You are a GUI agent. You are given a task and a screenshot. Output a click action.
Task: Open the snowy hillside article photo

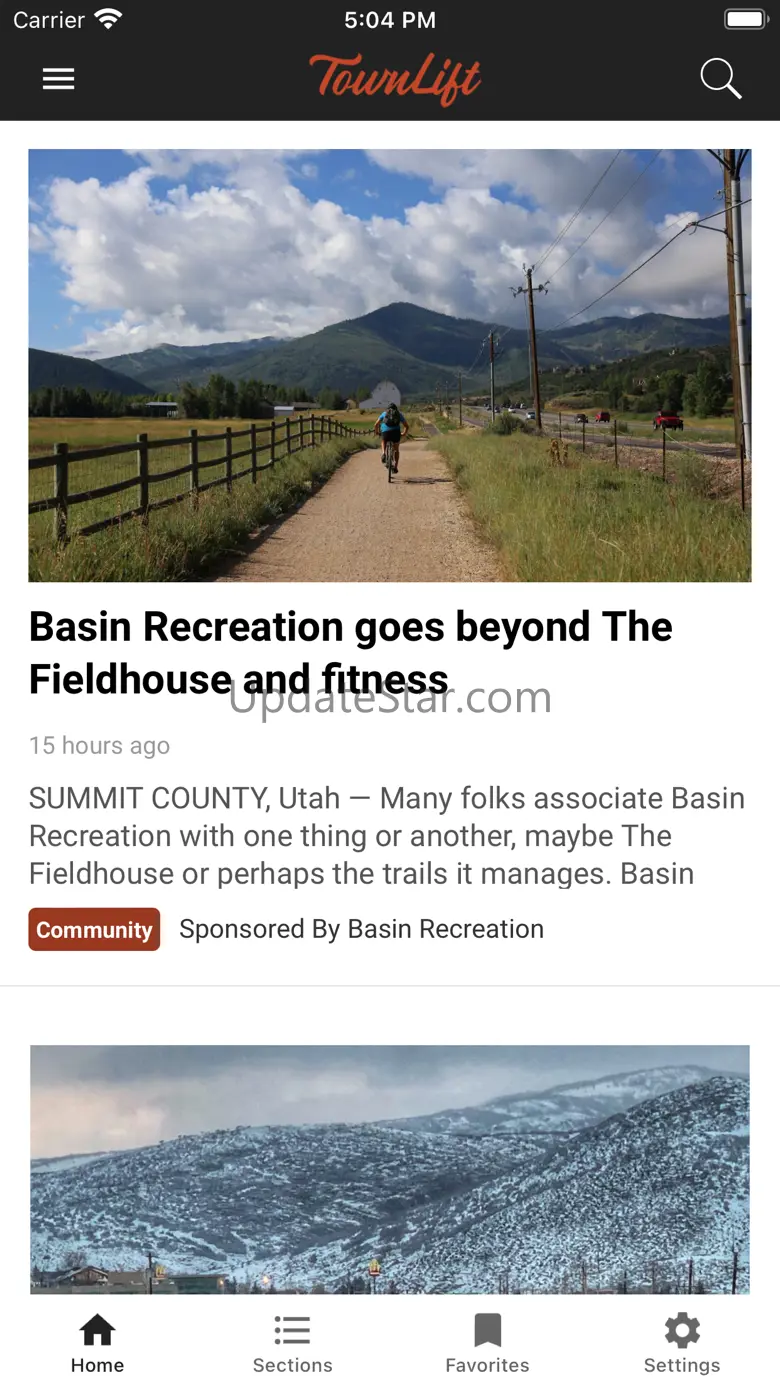(390, 1168)
